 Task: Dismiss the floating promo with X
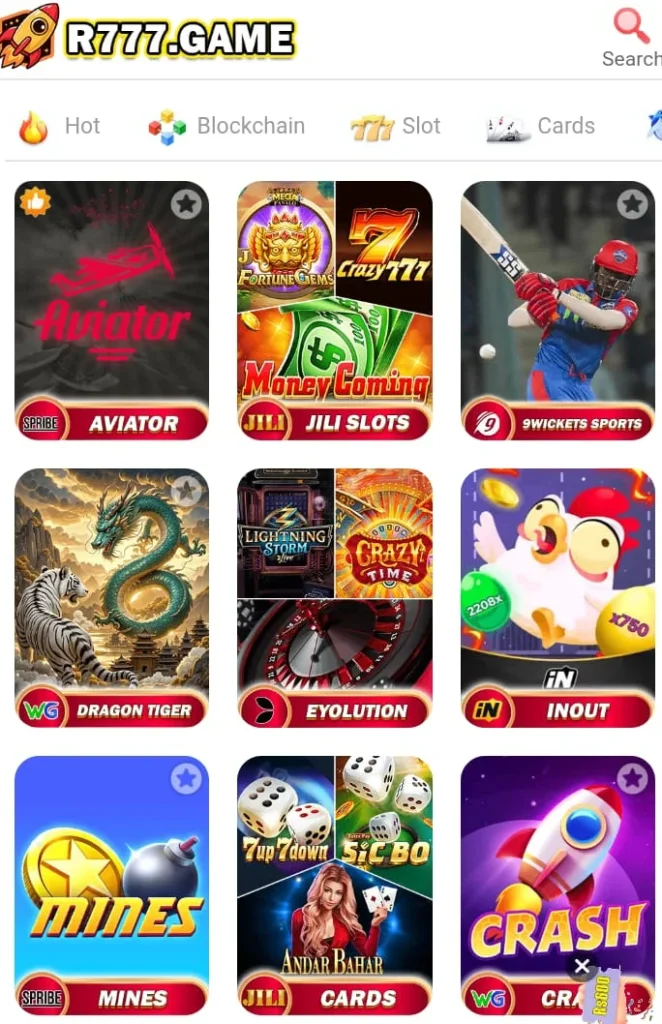point(582,966)
